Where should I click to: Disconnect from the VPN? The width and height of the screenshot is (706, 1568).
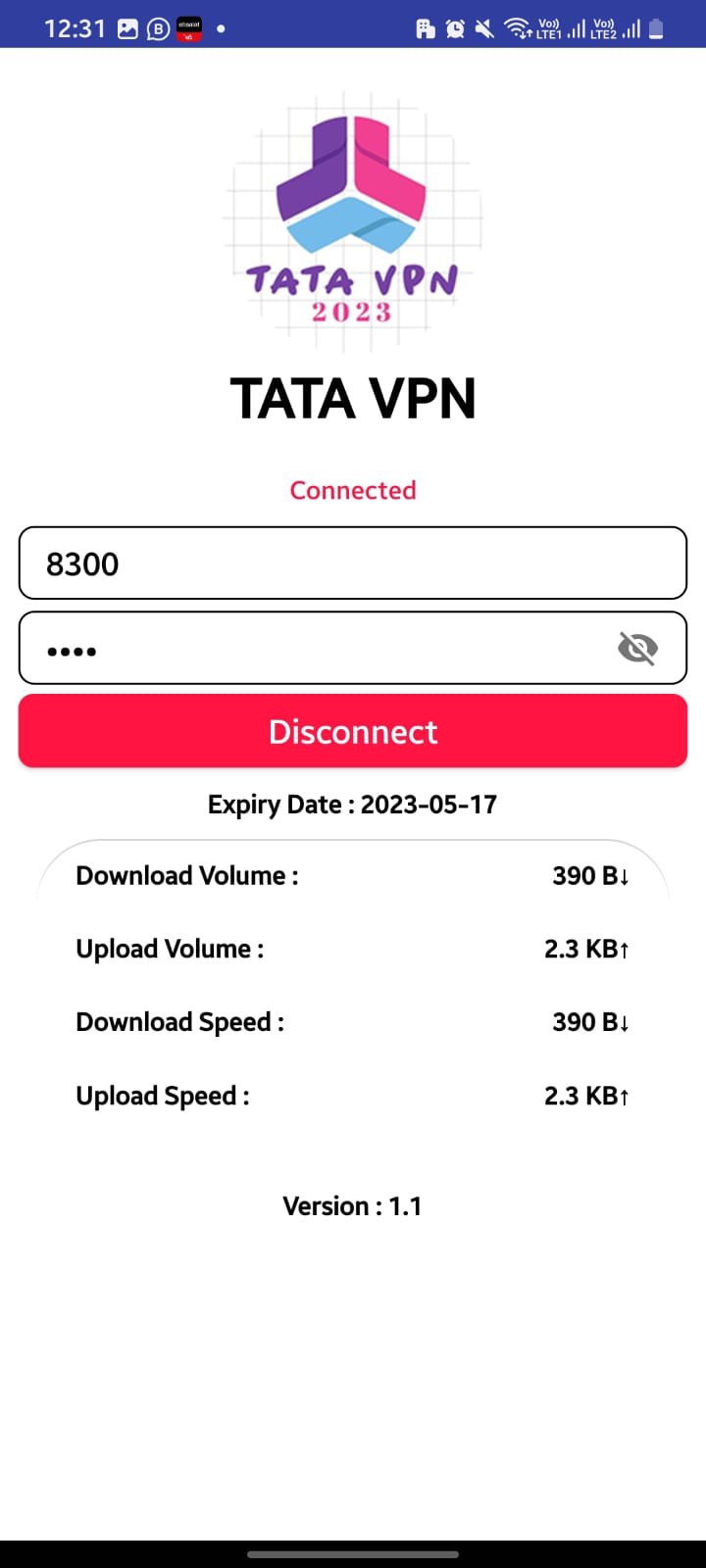(353, 731)
